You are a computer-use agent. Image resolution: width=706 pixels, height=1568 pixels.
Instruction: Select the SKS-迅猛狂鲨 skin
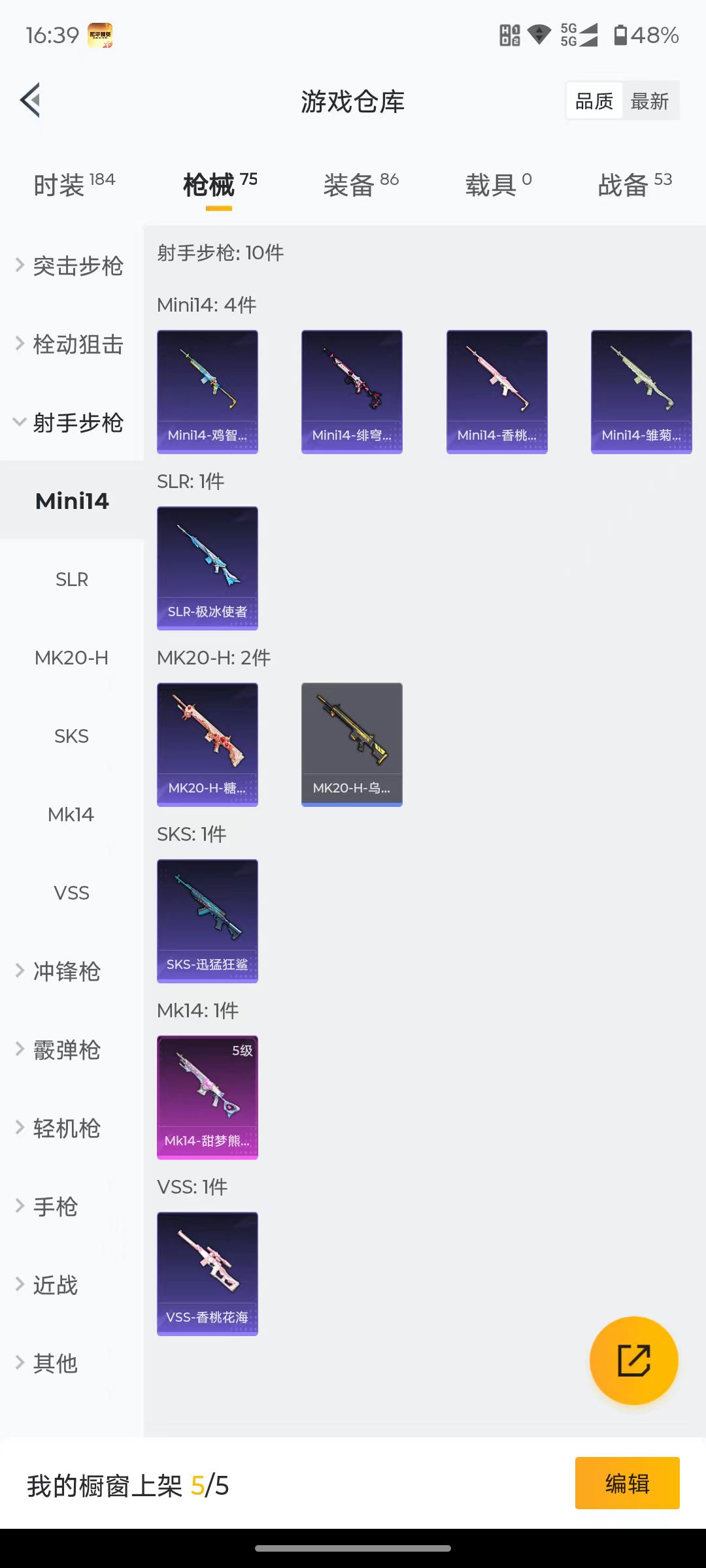[x=207, y=920]
